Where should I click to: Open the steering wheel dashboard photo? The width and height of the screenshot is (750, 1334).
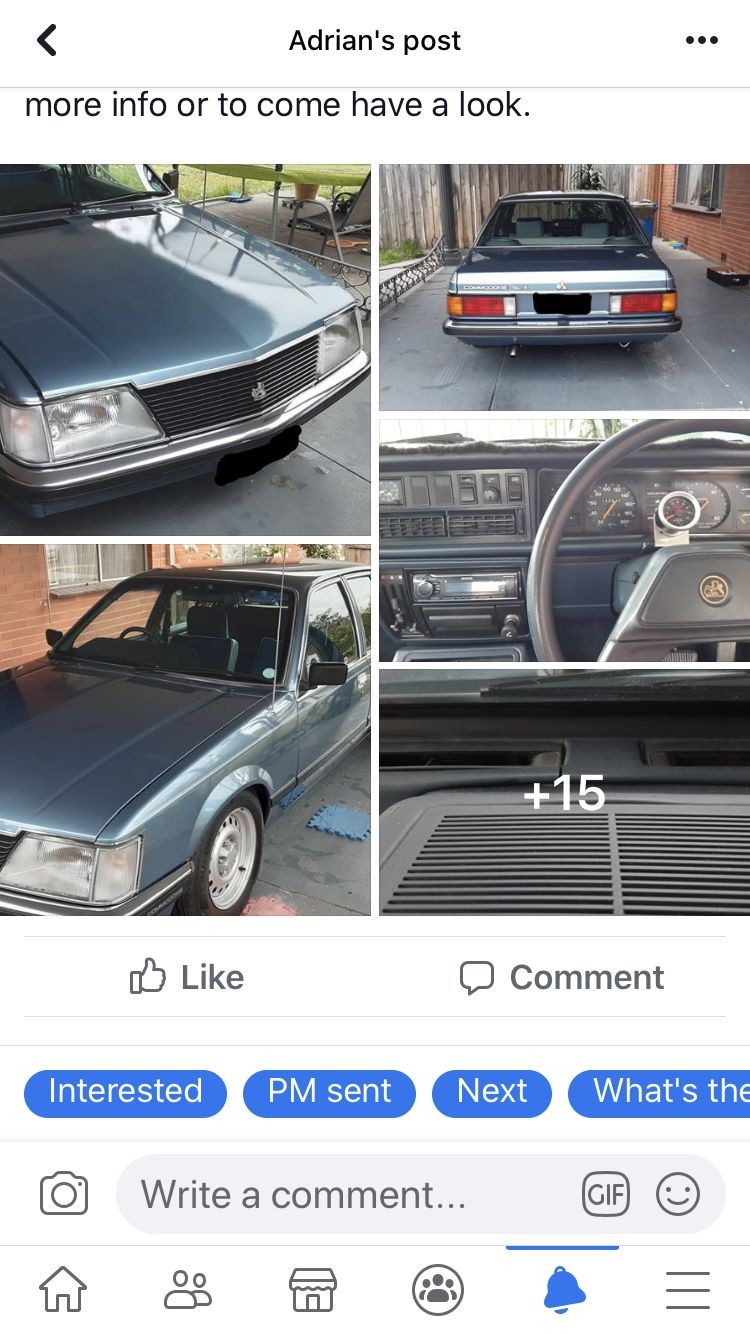tap(564, 540)
